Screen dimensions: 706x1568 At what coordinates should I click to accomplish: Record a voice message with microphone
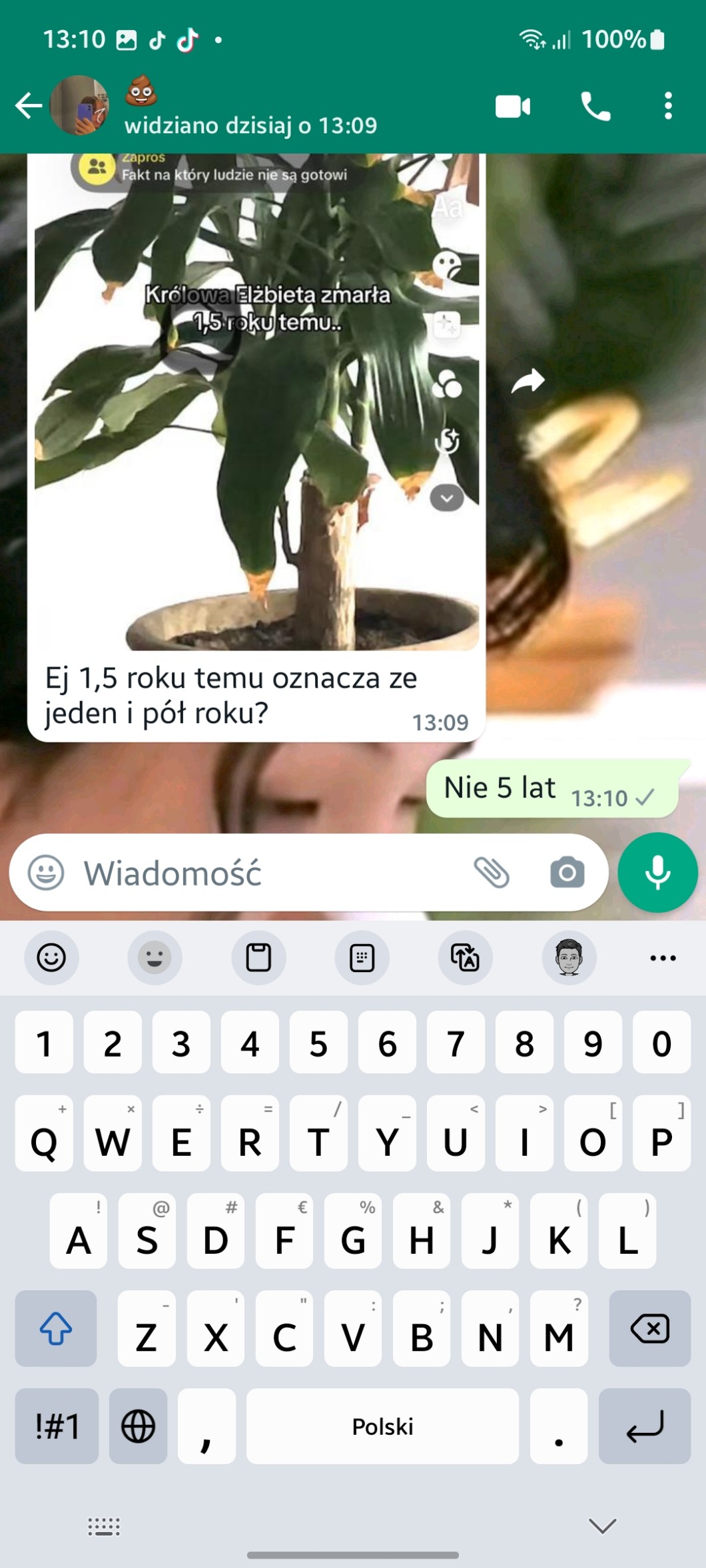657,872
